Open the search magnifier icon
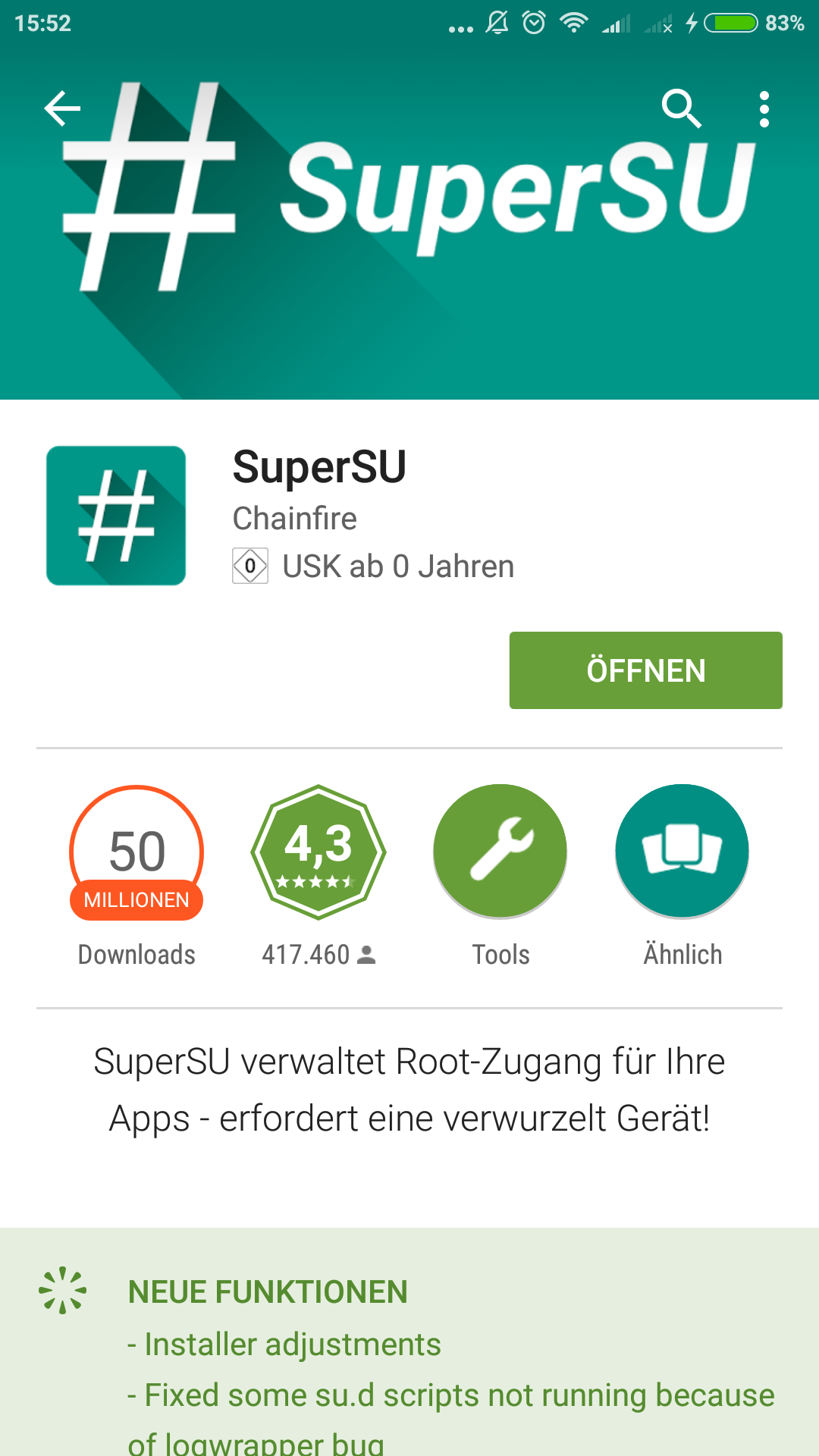 tap(681, 108)
